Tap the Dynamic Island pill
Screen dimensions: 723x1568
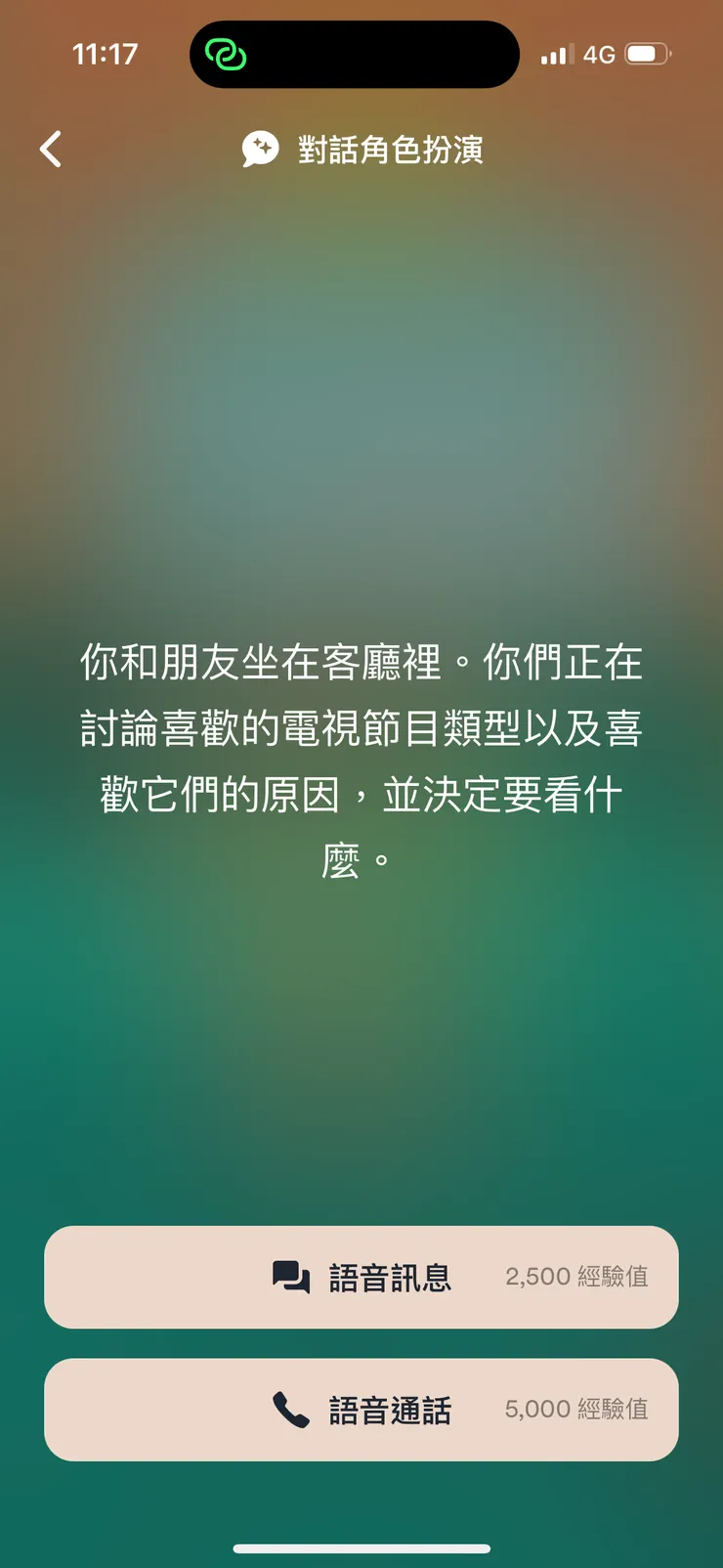[x=354, y=54]
